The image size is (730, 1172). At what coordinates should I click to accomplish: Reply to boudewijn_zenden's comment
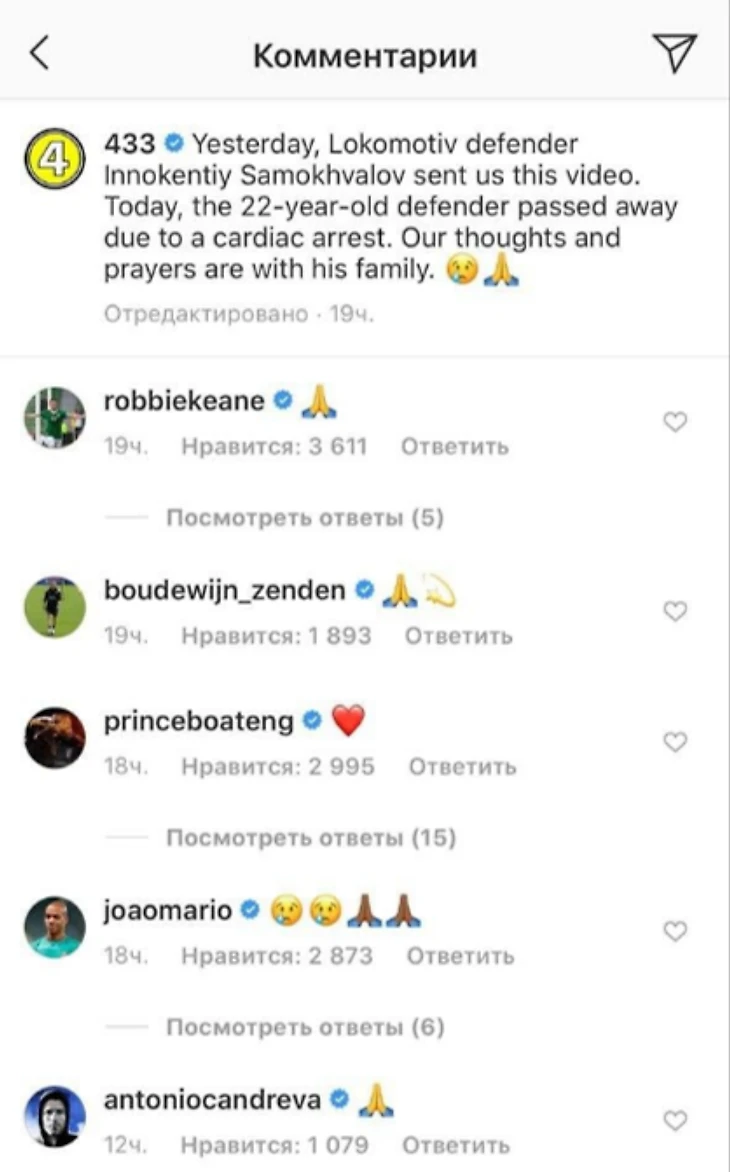[x=458, y=636]
